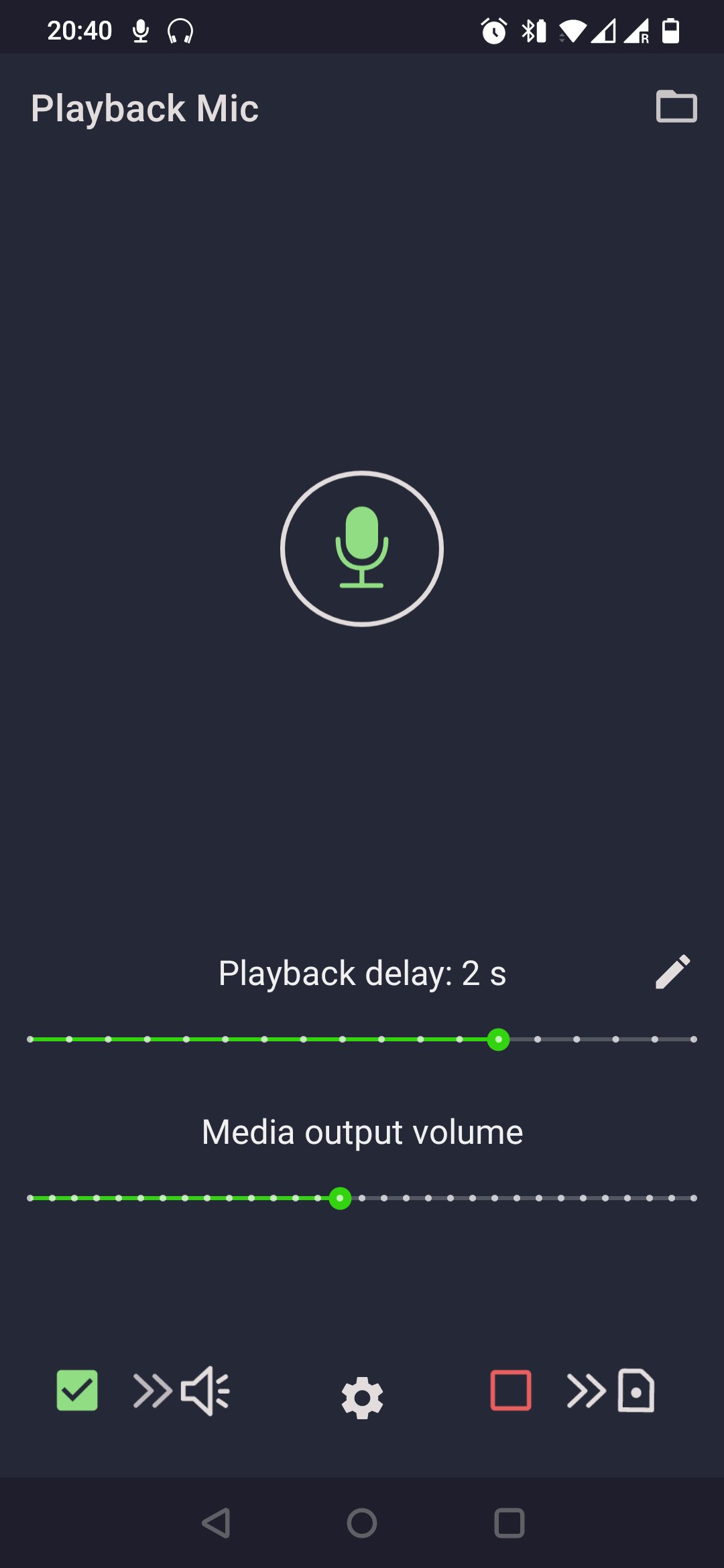Open the settings gear
The width and height of the screenshot is (724, 1568).
pyautogui.click(x=362, y=1397)
